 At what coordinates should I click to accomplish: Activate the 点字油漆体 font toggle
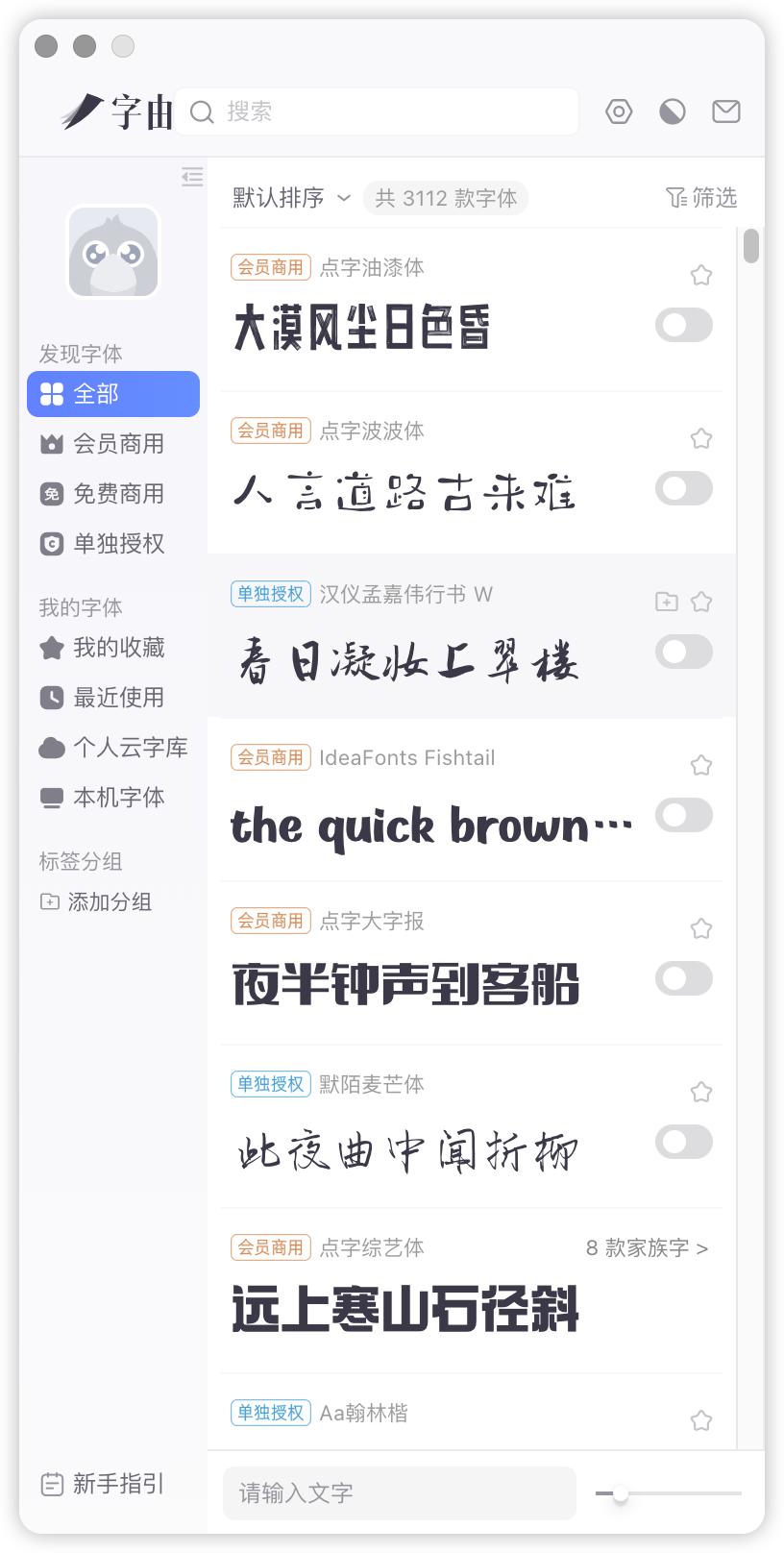[x=683, y=325]
